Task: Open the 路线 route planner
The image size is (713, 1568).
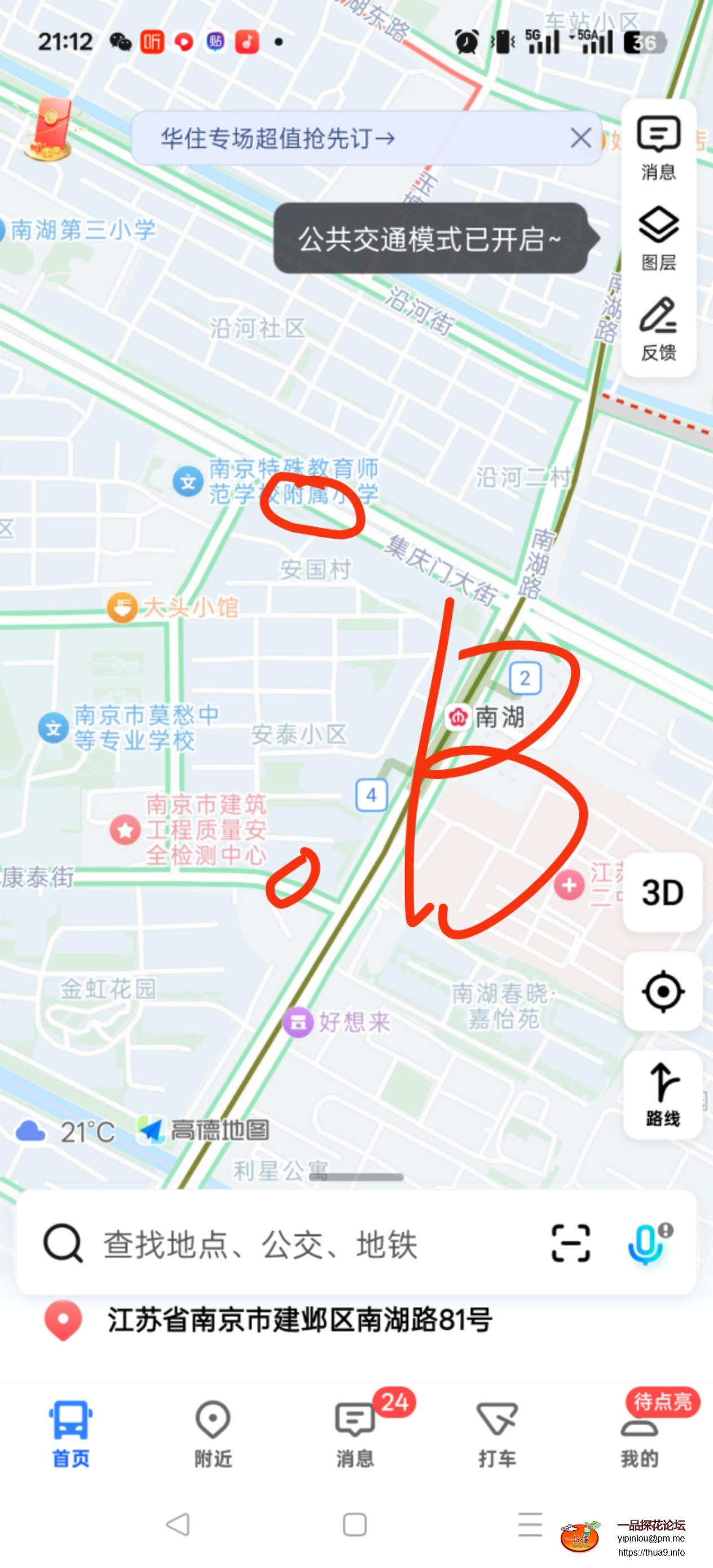Action: pos(662,1094)
